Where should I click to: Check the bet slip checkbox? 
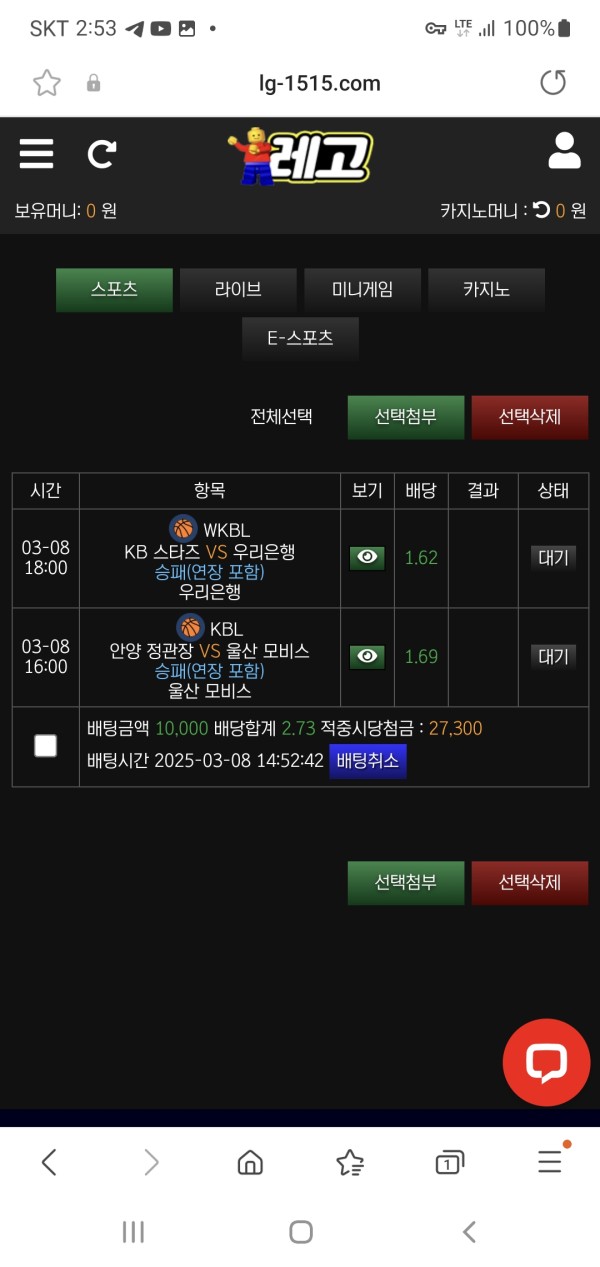45,746
